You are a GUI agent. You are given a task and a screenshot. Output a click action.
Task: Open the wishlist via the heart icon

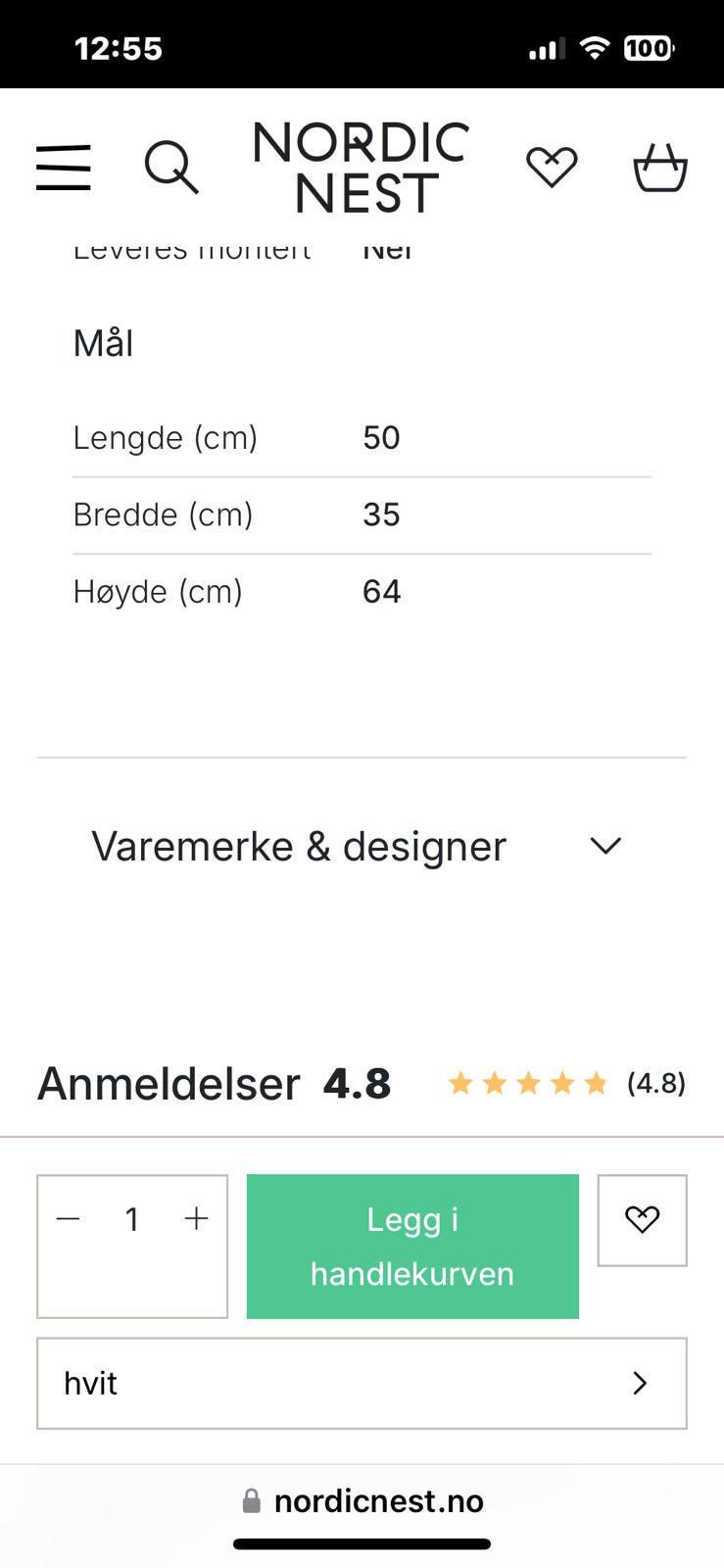[x=553, y=165]
